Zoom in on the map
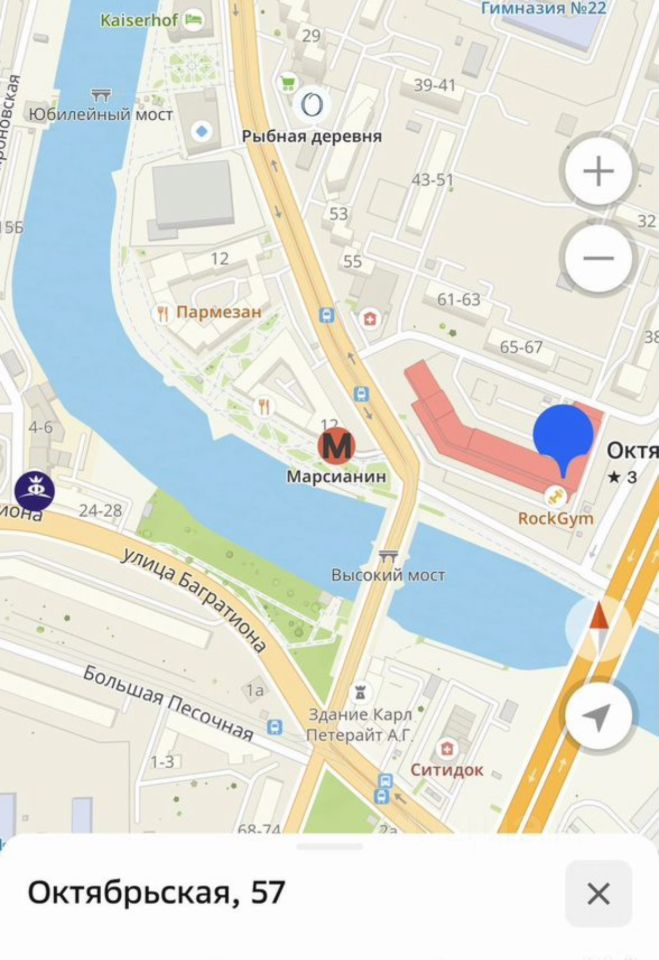This screenshot has width=659, height=960. [x=598, y=172]
